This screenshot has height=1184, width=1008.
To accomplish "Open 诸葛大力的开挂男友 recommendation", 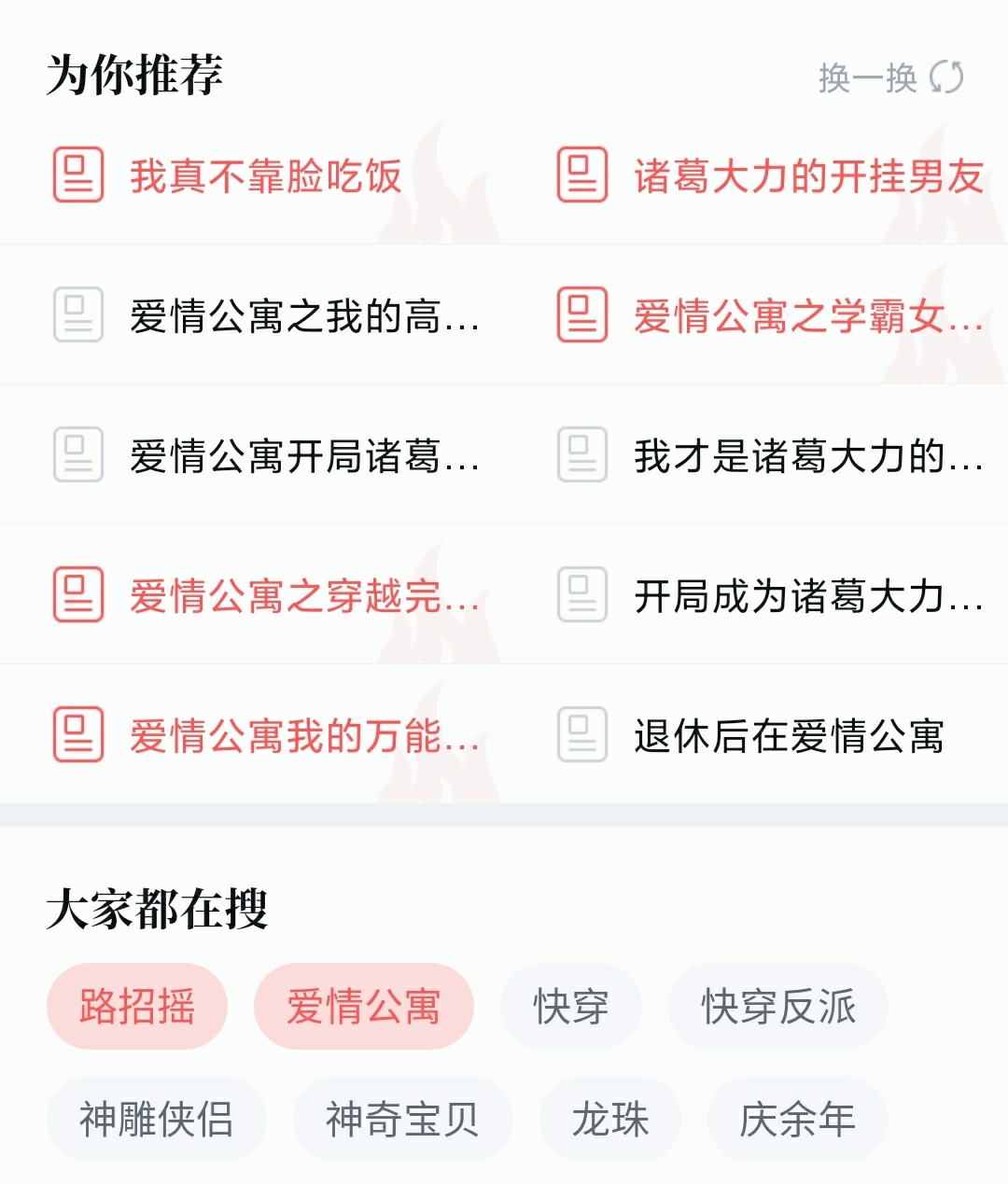I will [808, 175].
